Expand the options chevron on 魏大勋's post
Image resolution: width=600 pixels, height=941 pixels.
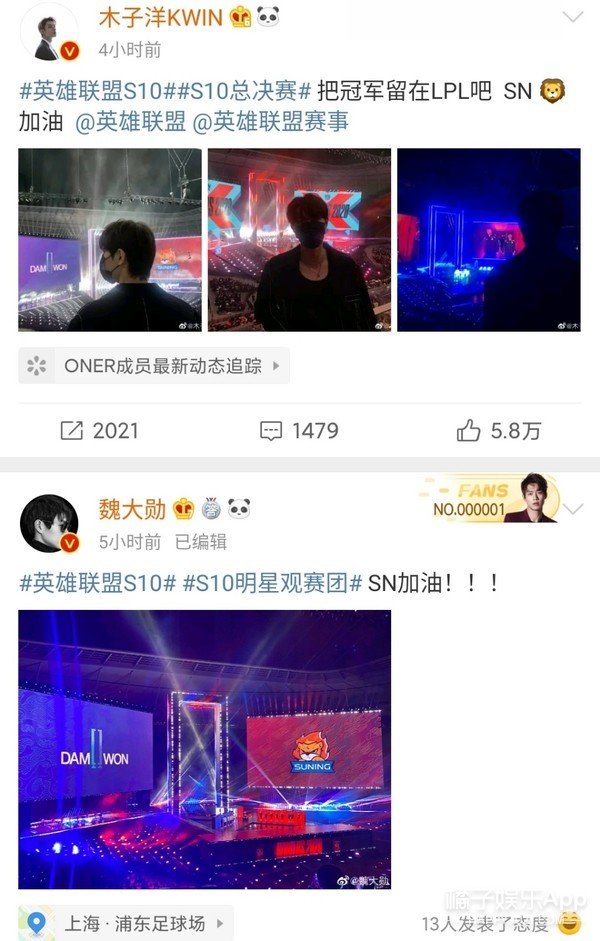[574, 509]
